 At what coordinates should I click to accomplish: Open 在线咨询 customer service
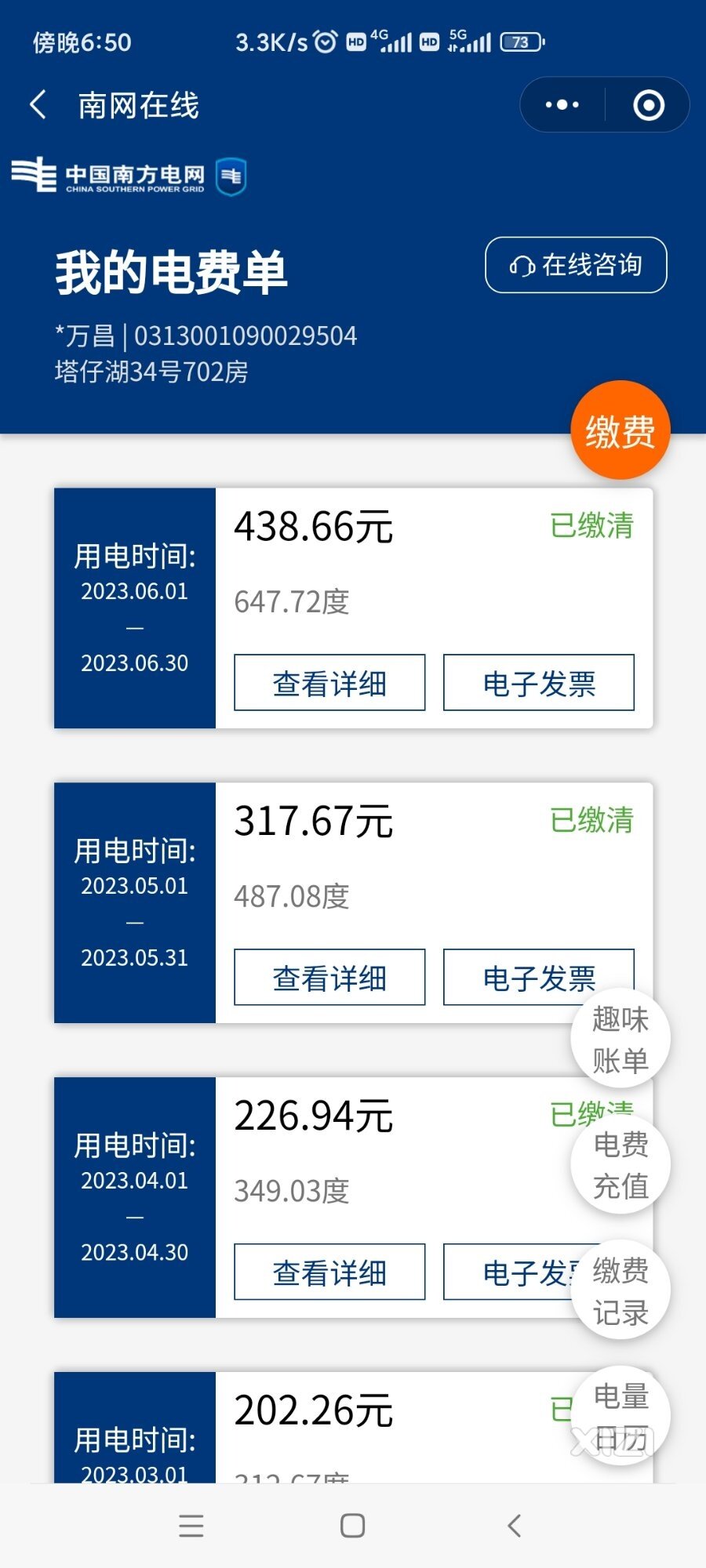click(x=576, y=265)
